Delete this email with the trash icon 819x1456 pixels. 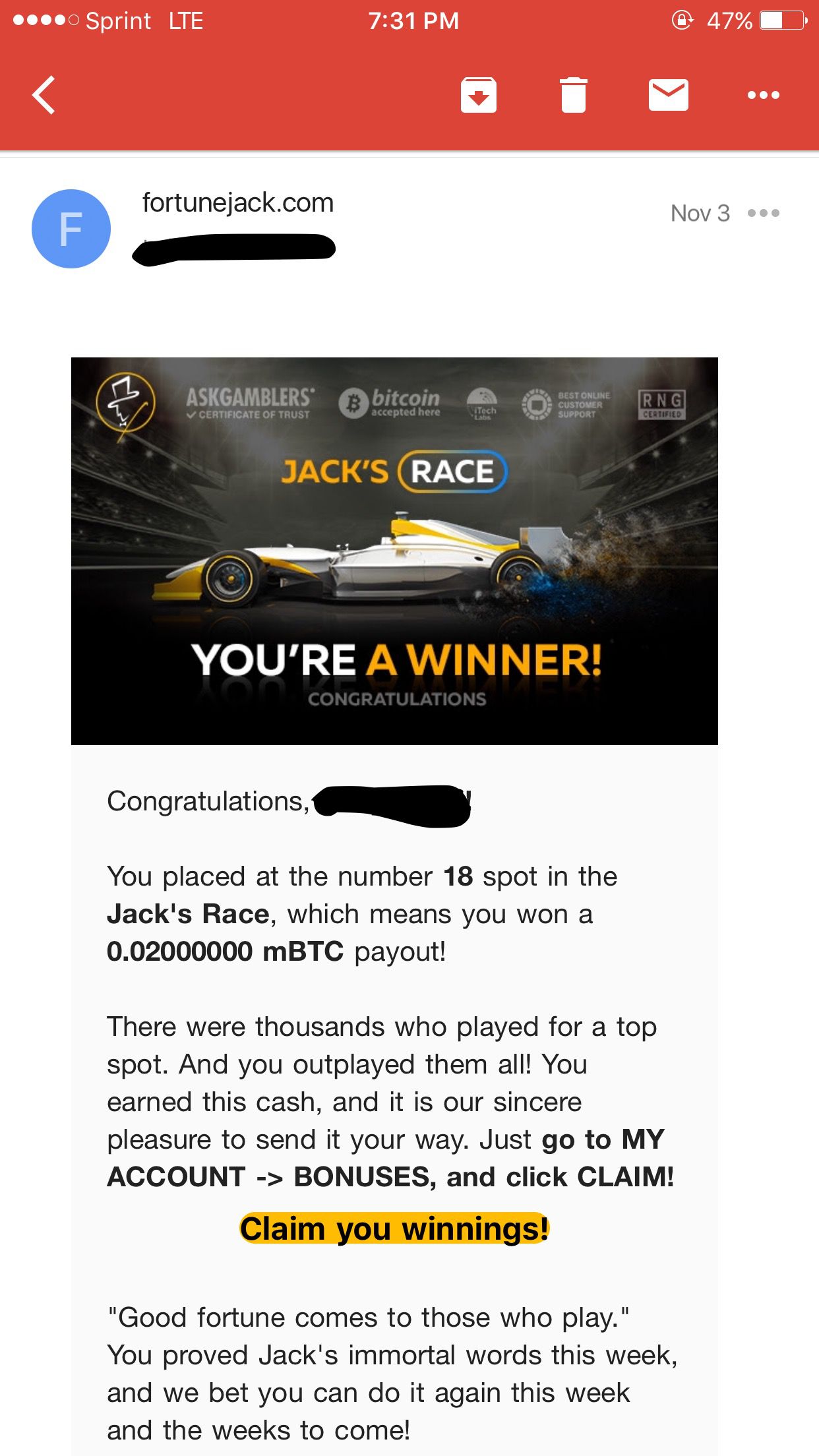point(573,95)
